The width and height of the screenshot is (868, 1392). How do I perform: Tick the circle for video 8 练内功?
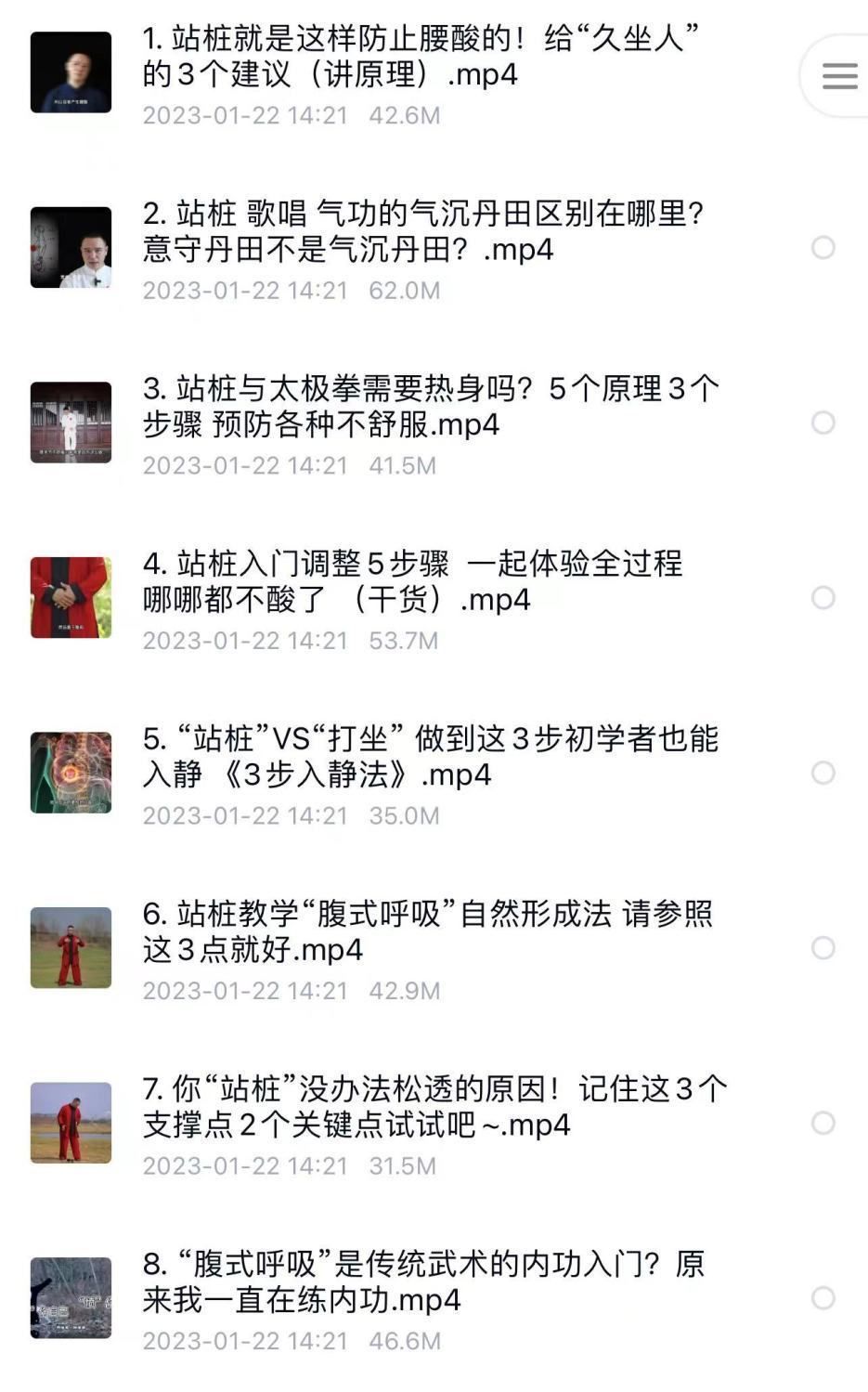(823, 1297)
